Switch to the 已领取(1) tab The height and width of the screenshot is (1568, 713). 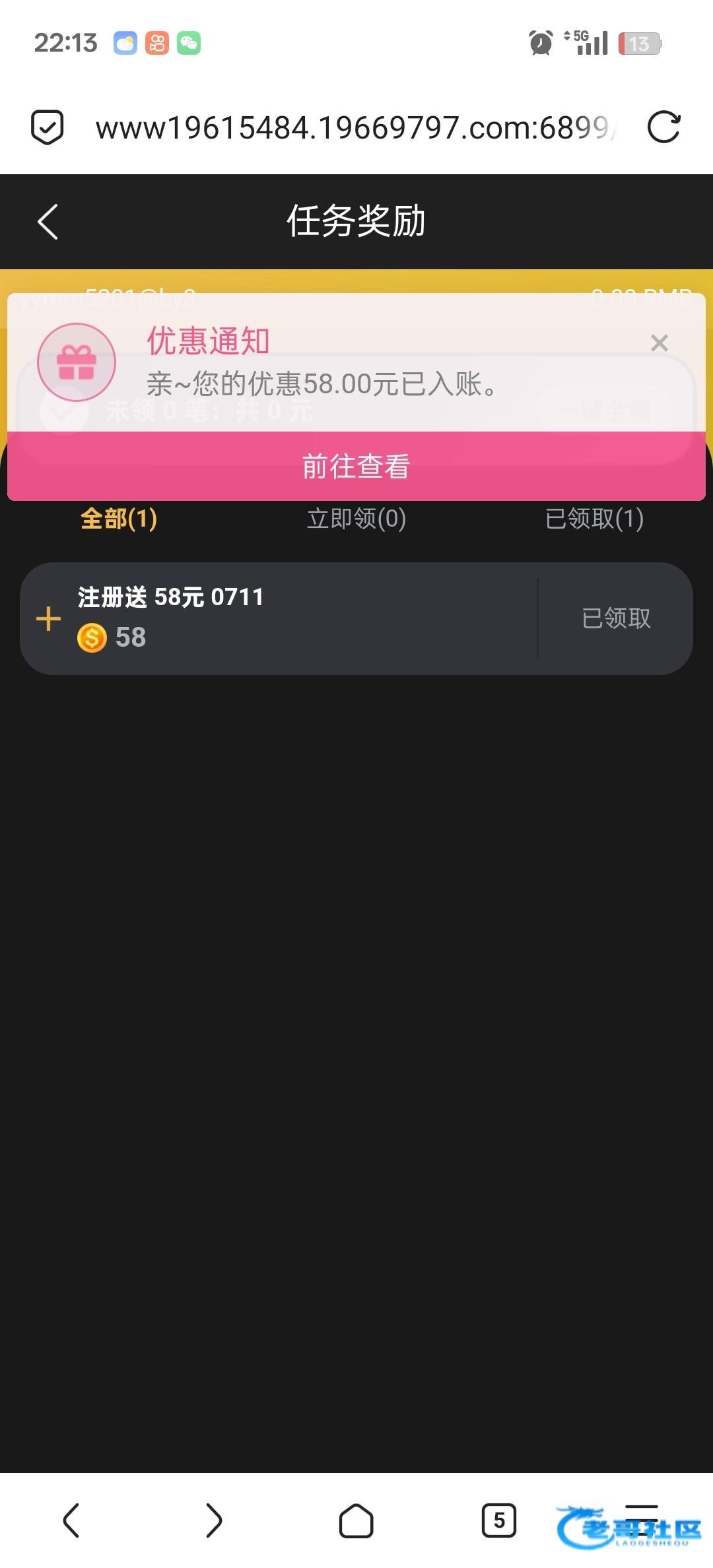pyautogui.click(x=594, y=519)
